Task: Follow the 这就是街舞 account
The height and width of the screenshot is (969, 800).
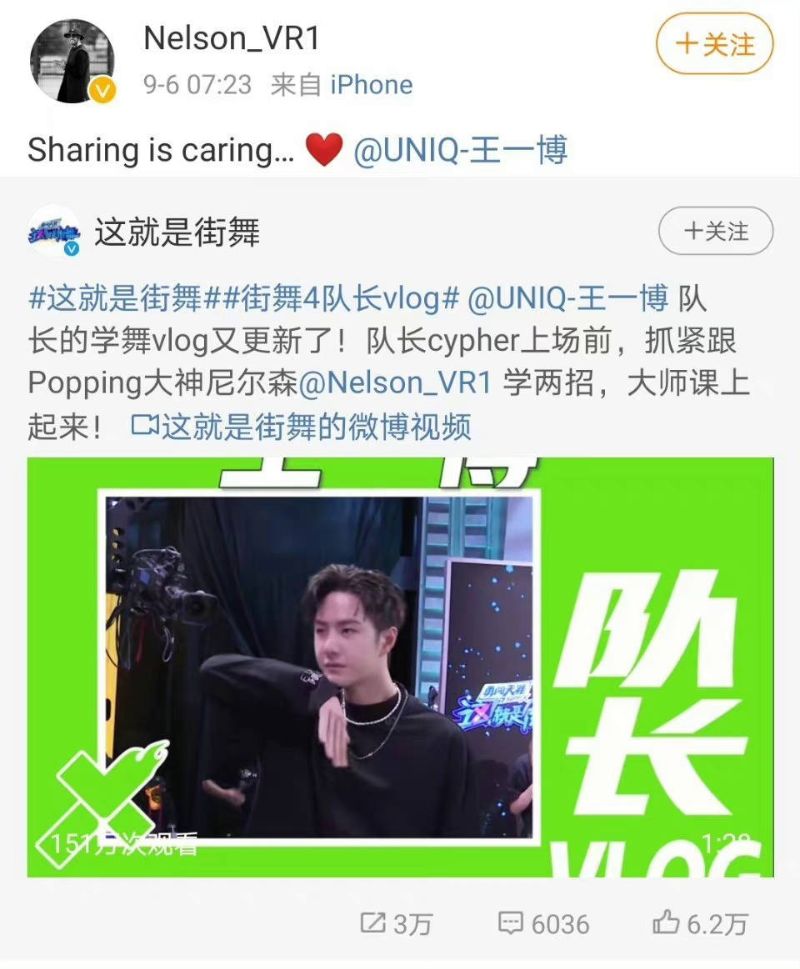Action: click(715, 232)
